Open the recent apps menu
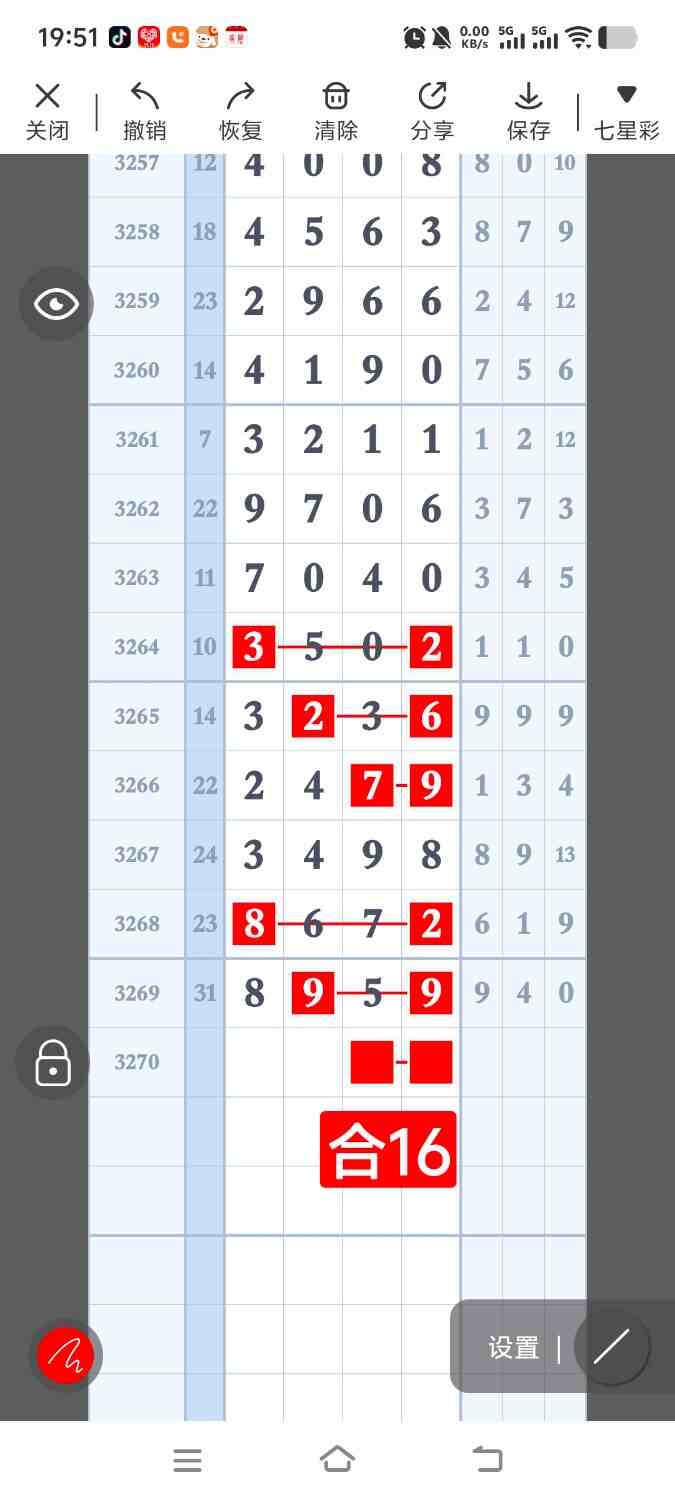The width and height of the screenshot is (675, 1500). (187, 1460)
